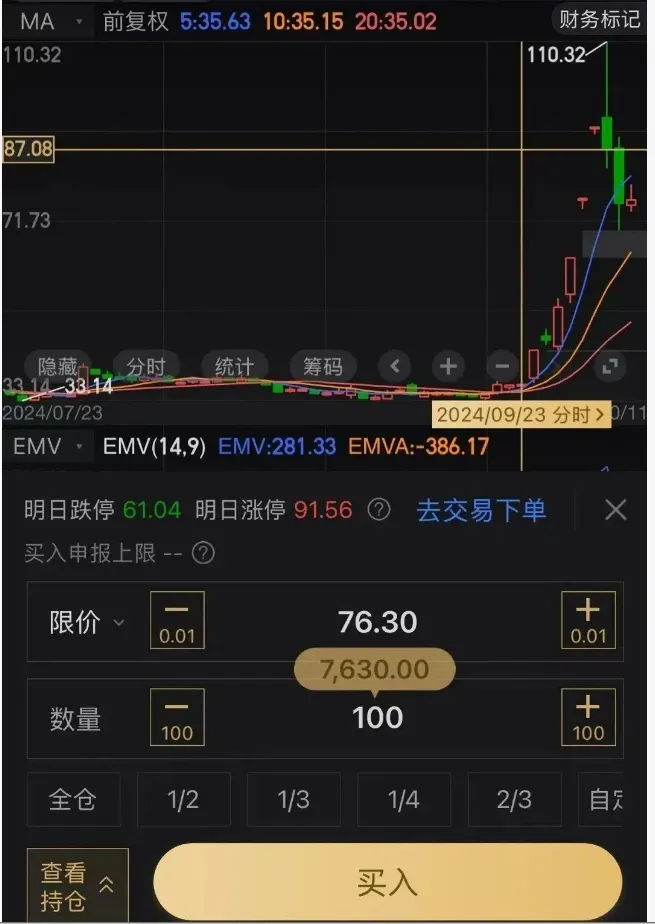Open the 财务标记 option

pyautogui.click(x=598, y=20)
